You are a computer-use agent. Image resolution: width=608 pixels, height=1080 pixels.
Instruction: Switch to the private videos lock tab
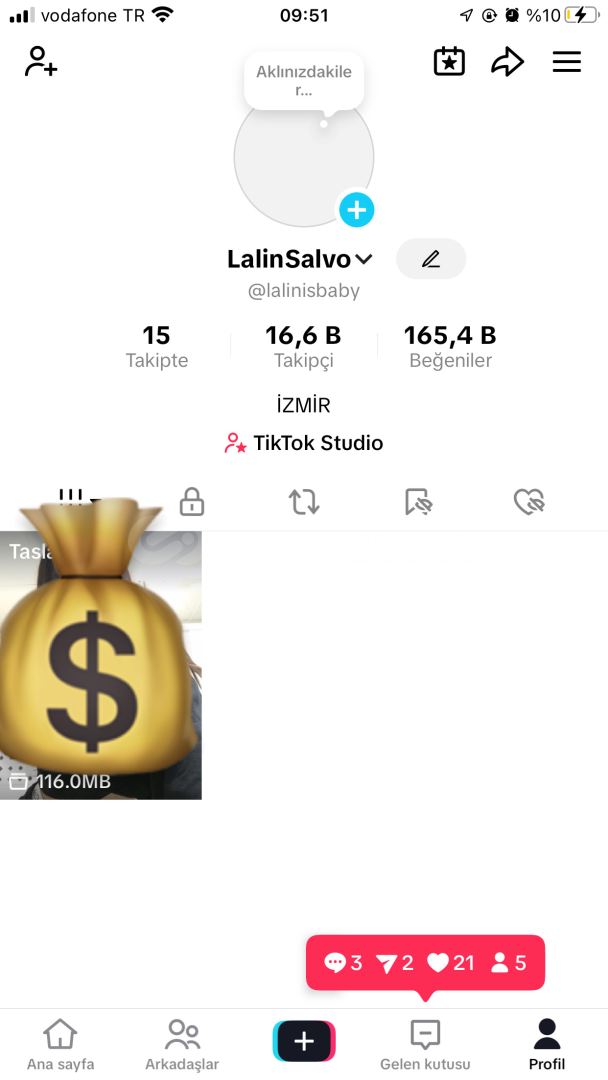(x=191, y=501)
